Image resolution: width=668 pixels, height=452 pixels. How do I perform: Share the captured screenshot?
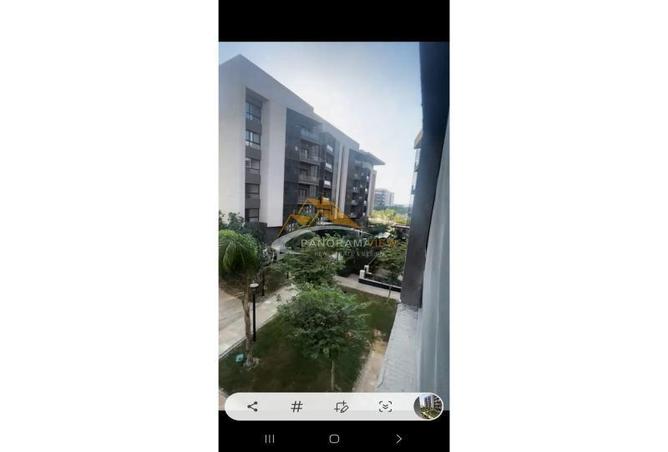coord(252,406)
